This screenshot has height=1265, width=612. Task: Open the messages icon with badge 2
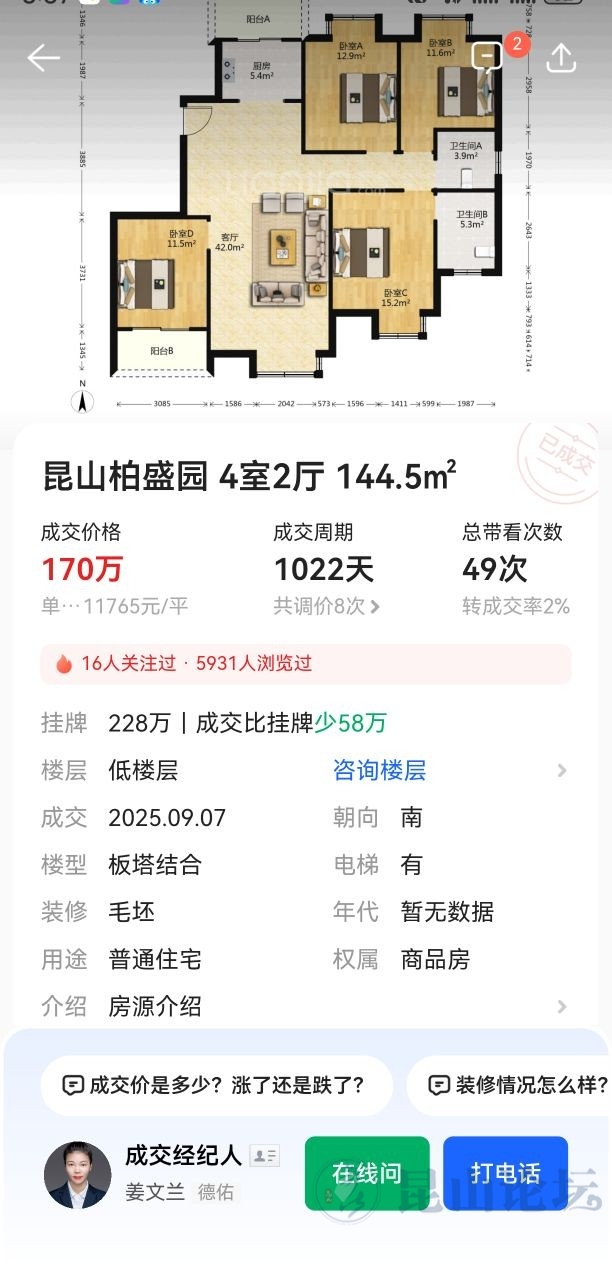(x=489, y=56)
